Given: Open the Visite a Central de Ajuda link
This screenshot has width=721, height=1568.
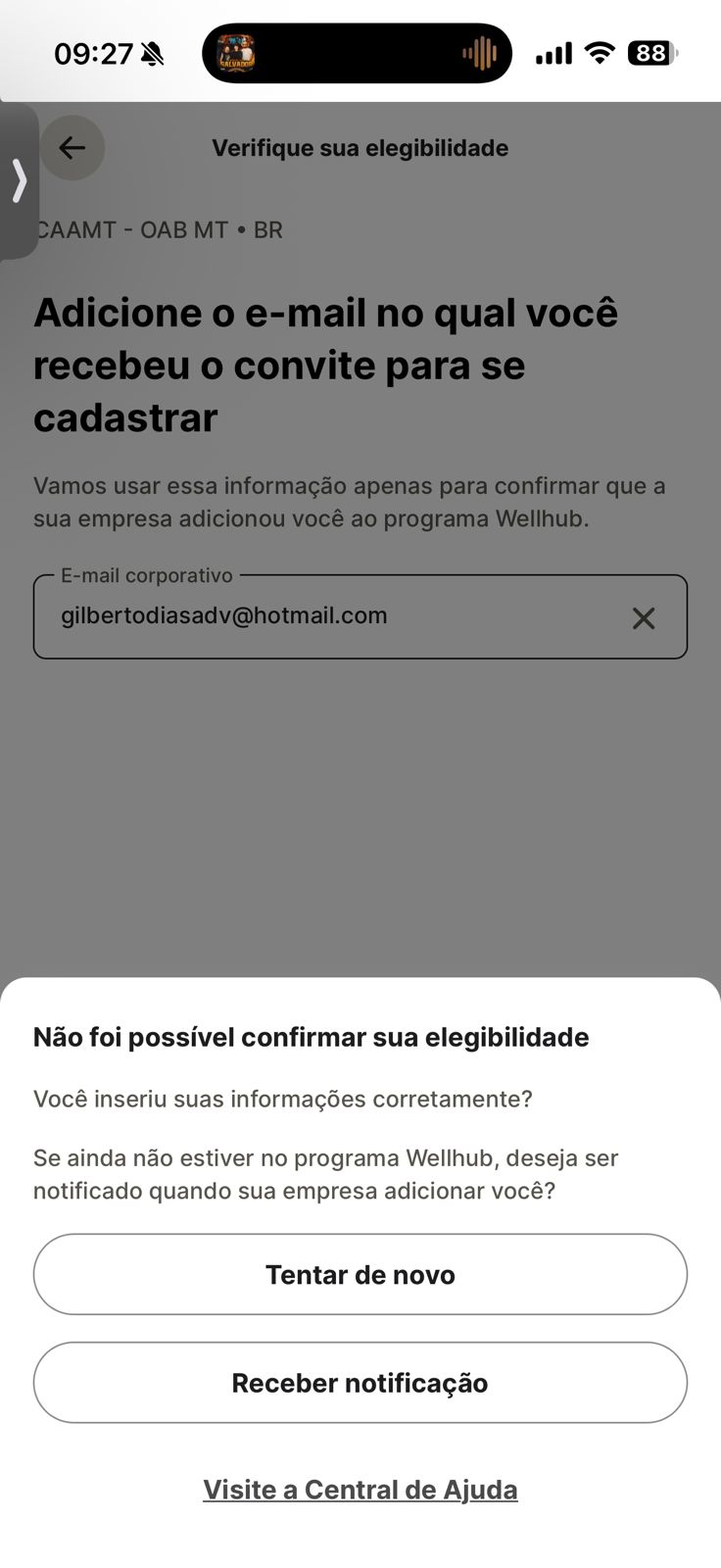Looking at the screenshot, I should [x=360, y=1490].
